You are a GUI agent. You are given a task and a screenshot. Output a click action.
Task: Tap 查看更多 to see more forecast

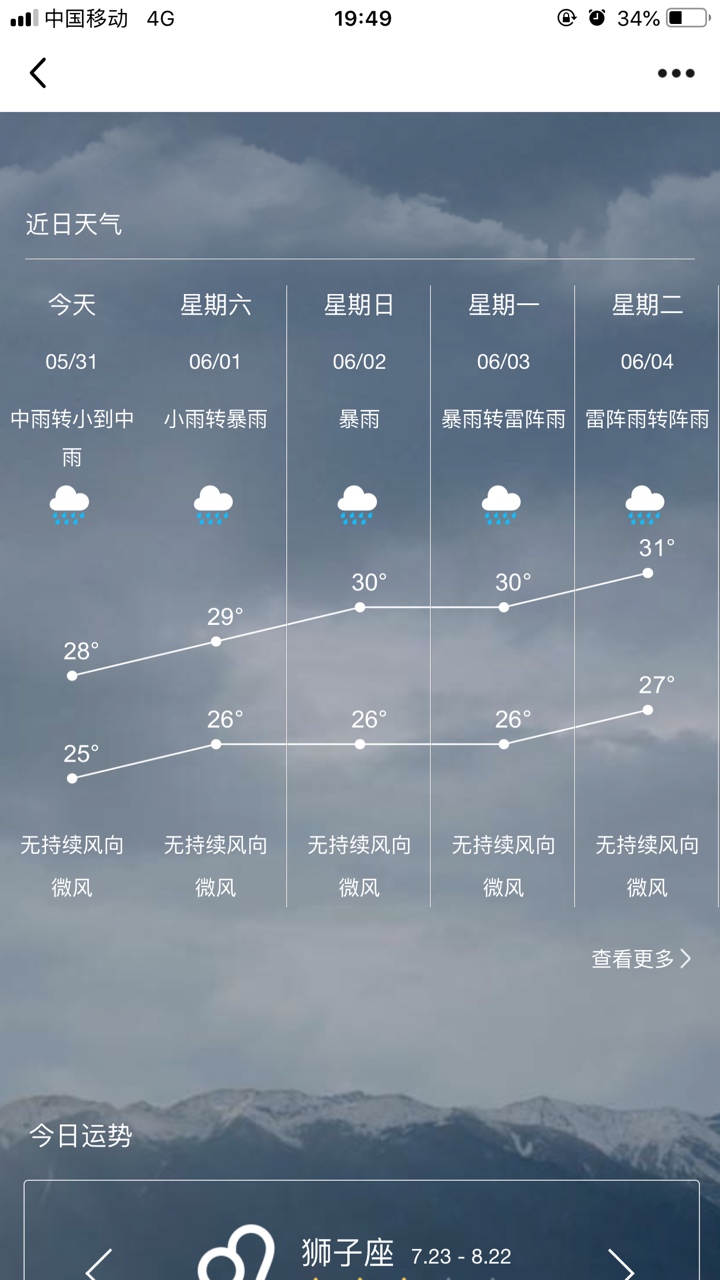[x=641, y=959]
